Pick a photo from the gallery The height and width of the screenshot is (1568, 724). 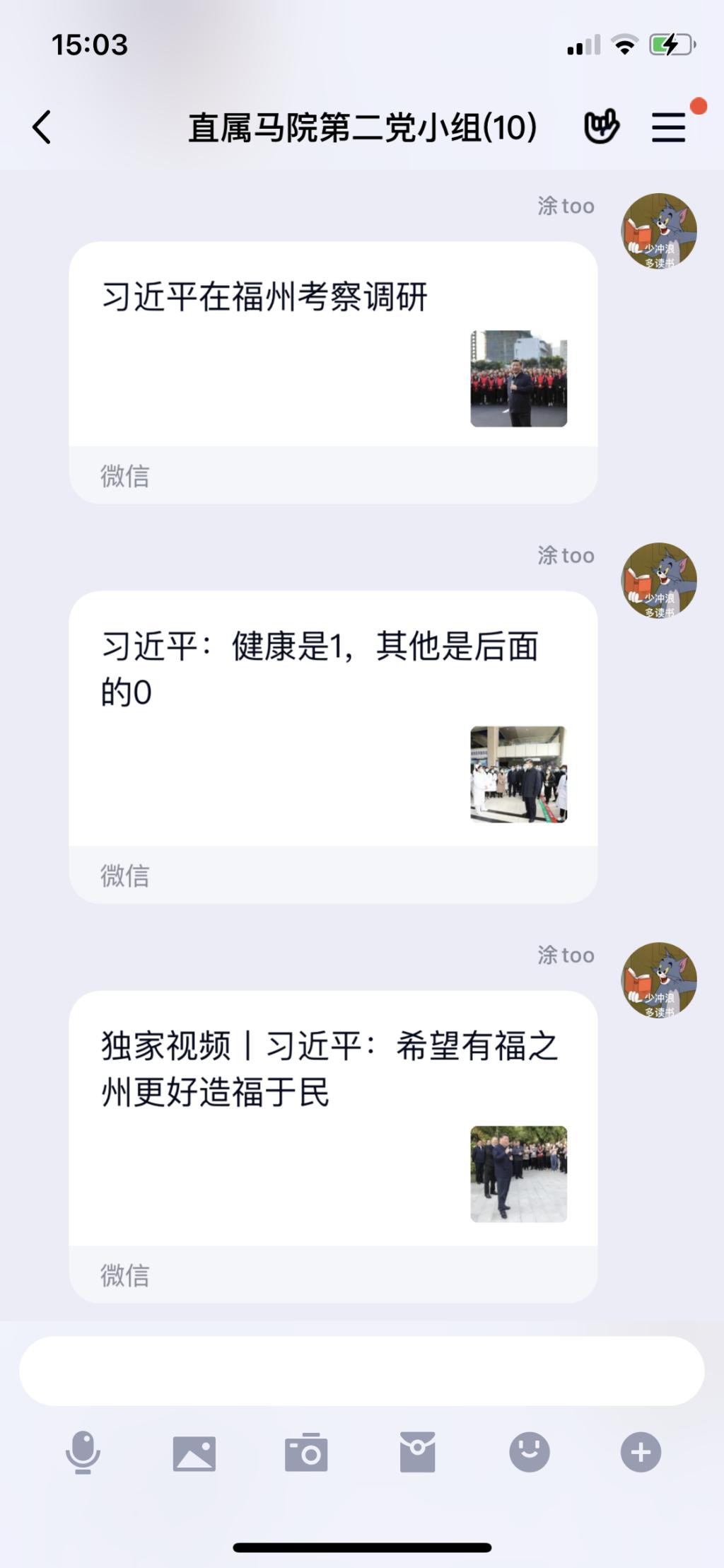[x=194, y=1453]
